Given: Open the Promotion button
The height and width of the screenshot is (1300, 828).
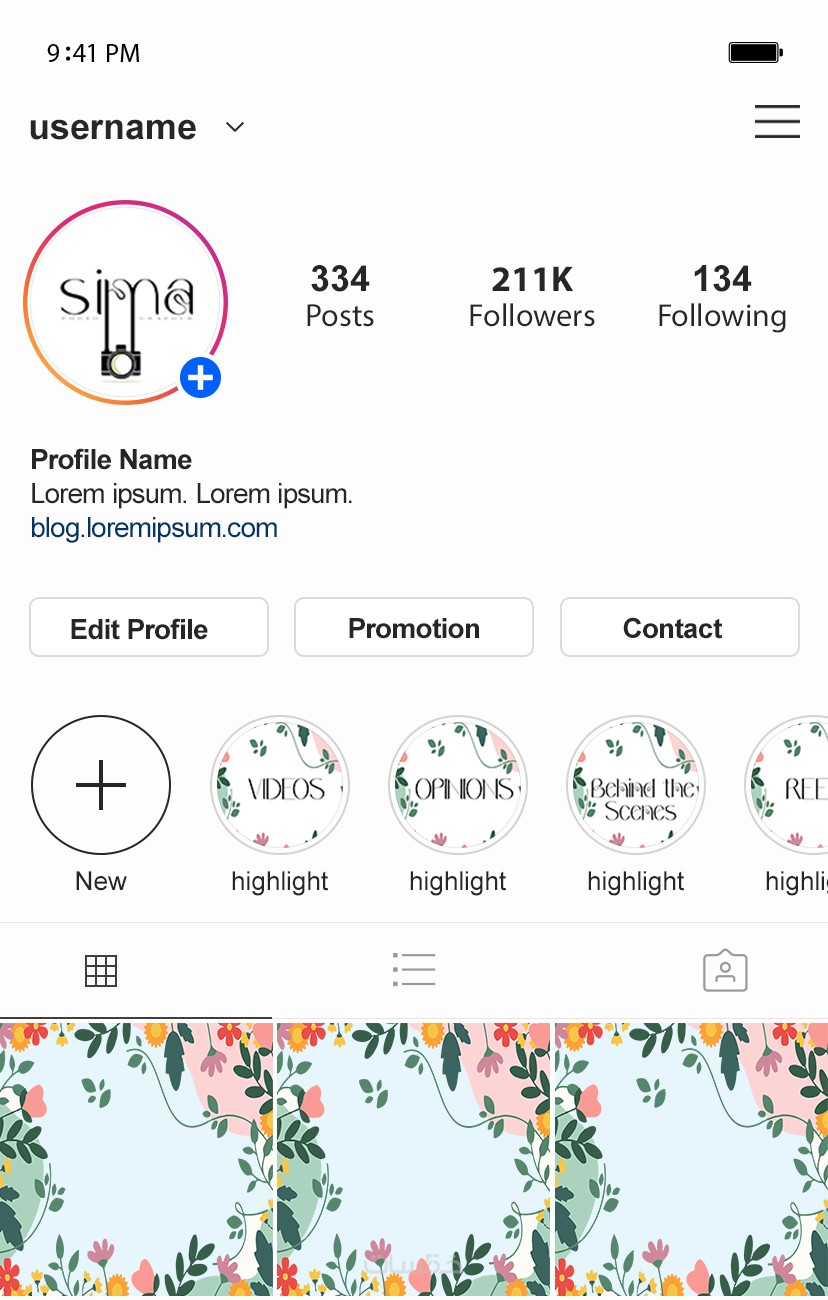Looking at the screenshot, I should (x=414, y=628).
